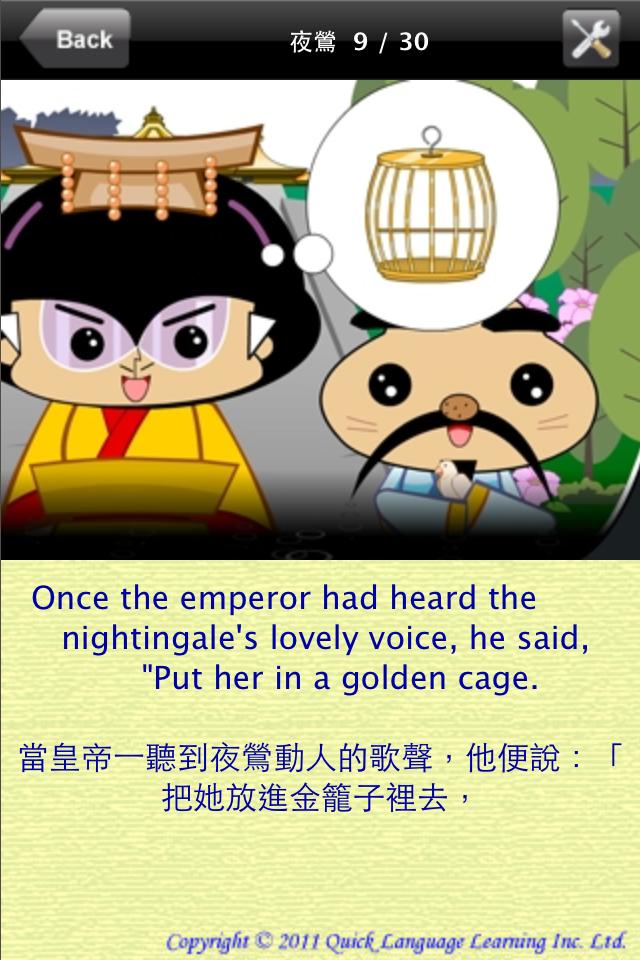The image size is (640, 960).
Task: Open the settings tools icon
Action: click(x=591, y=40)
